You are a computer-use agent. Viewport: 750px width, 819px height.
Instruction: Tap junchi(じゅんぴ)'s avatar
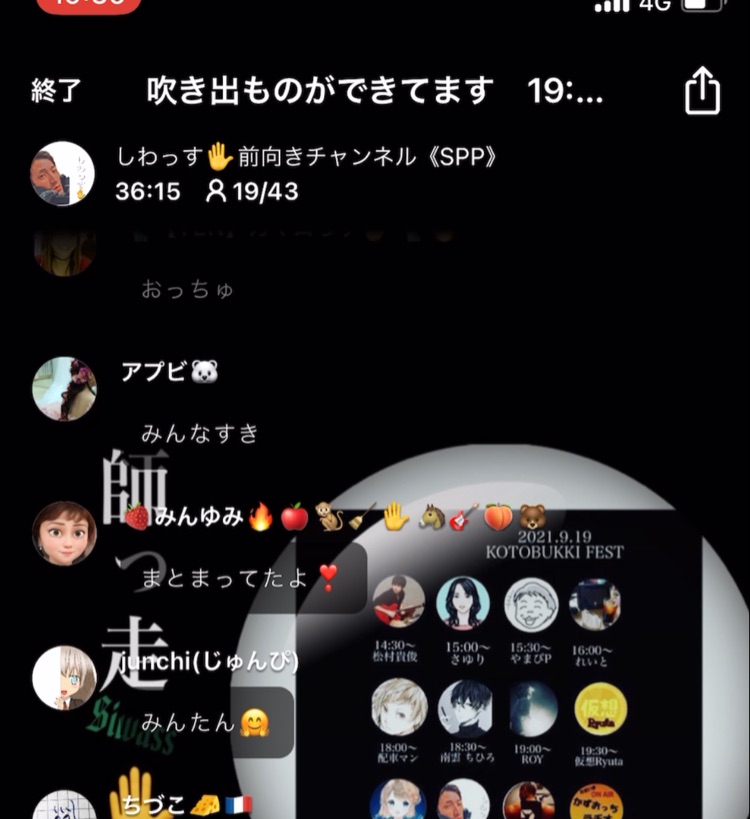[64, 677]
